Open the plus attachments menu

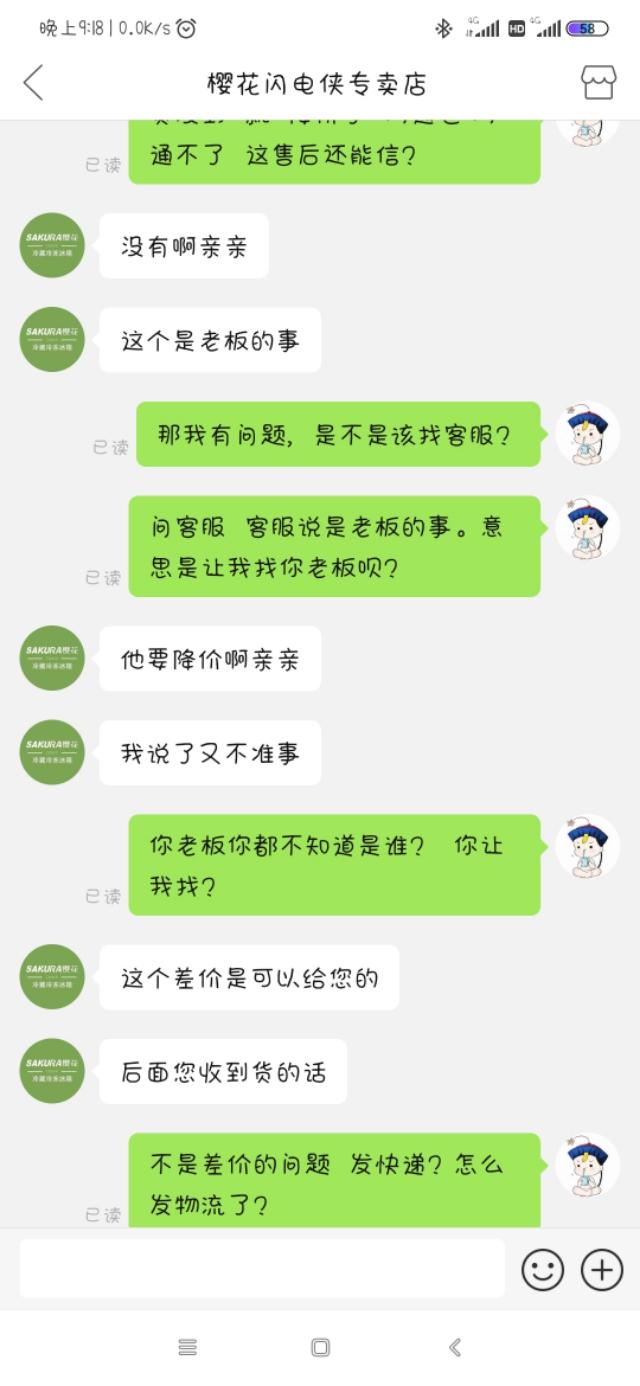point(601,1270)
